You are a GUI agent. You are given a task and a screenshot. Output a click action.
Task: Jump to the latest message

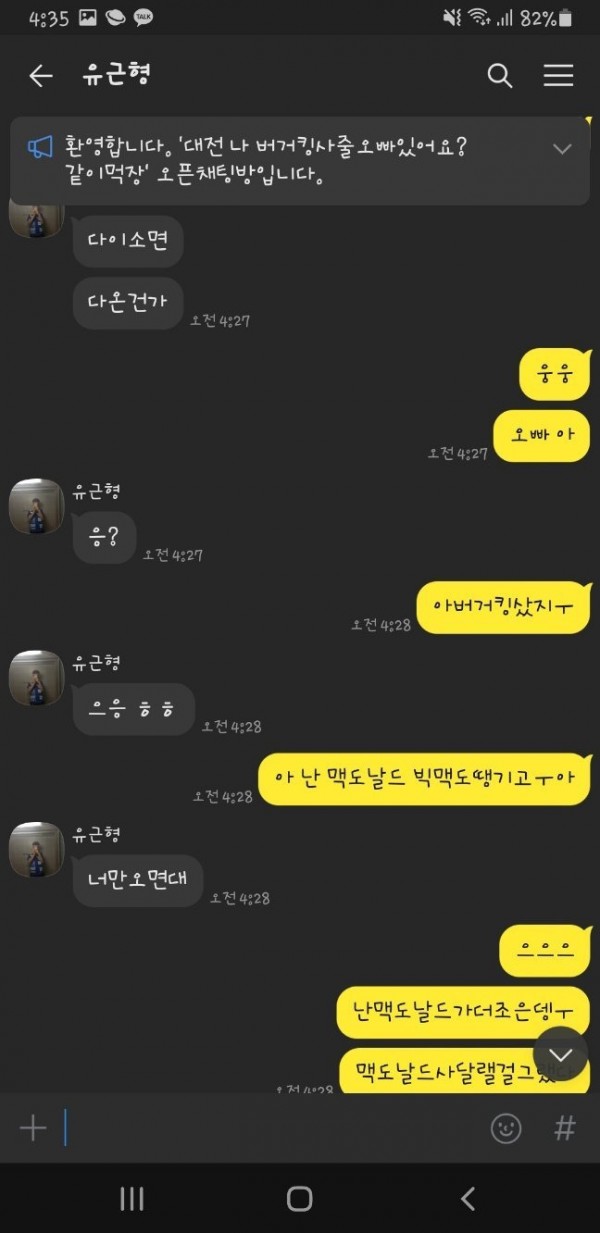pyautogui.click(x=560, y=1054)
